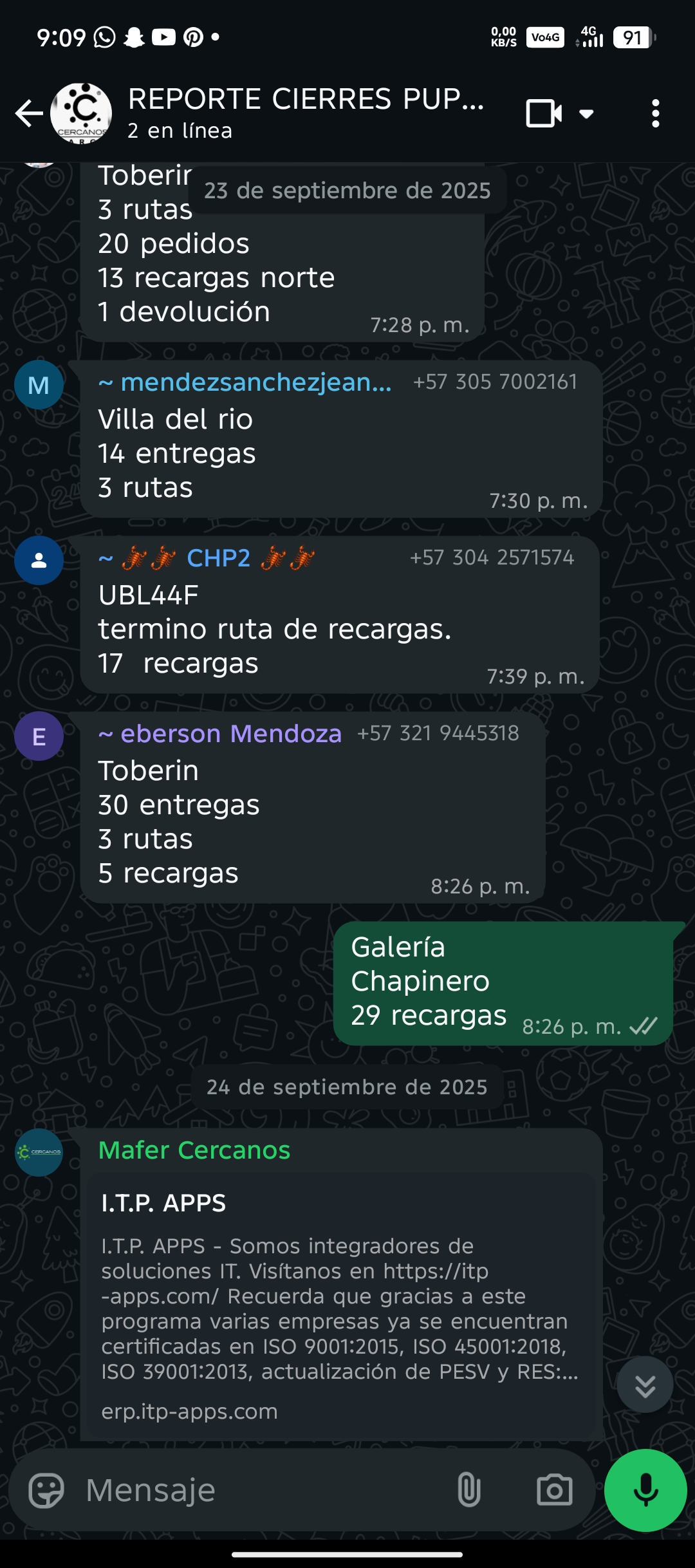Open Mafer Cercanos's avatar
Image resolution: width=695 pixels, height=1568 pixels.
click(x=39, y=1152)
